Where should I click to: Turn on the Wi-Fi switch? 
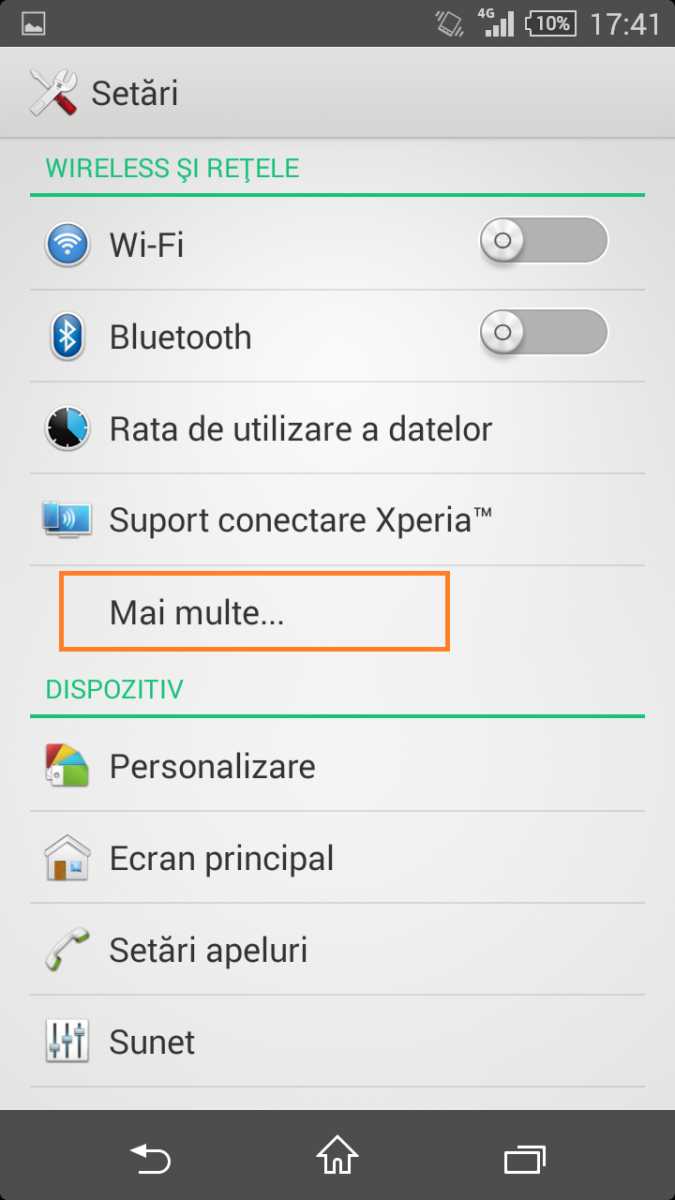coord(544,242)
